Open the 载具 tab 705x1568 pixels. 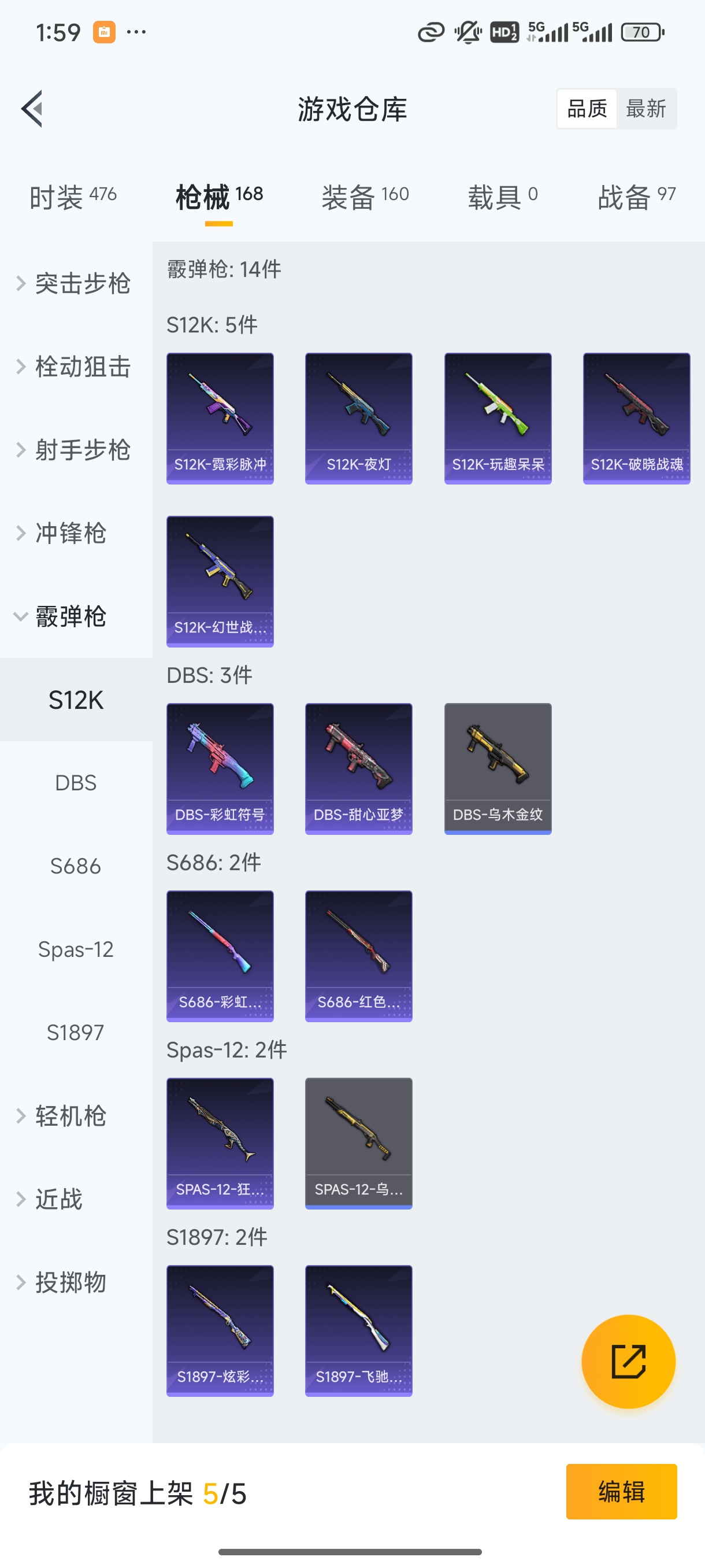tap(502, 197)
